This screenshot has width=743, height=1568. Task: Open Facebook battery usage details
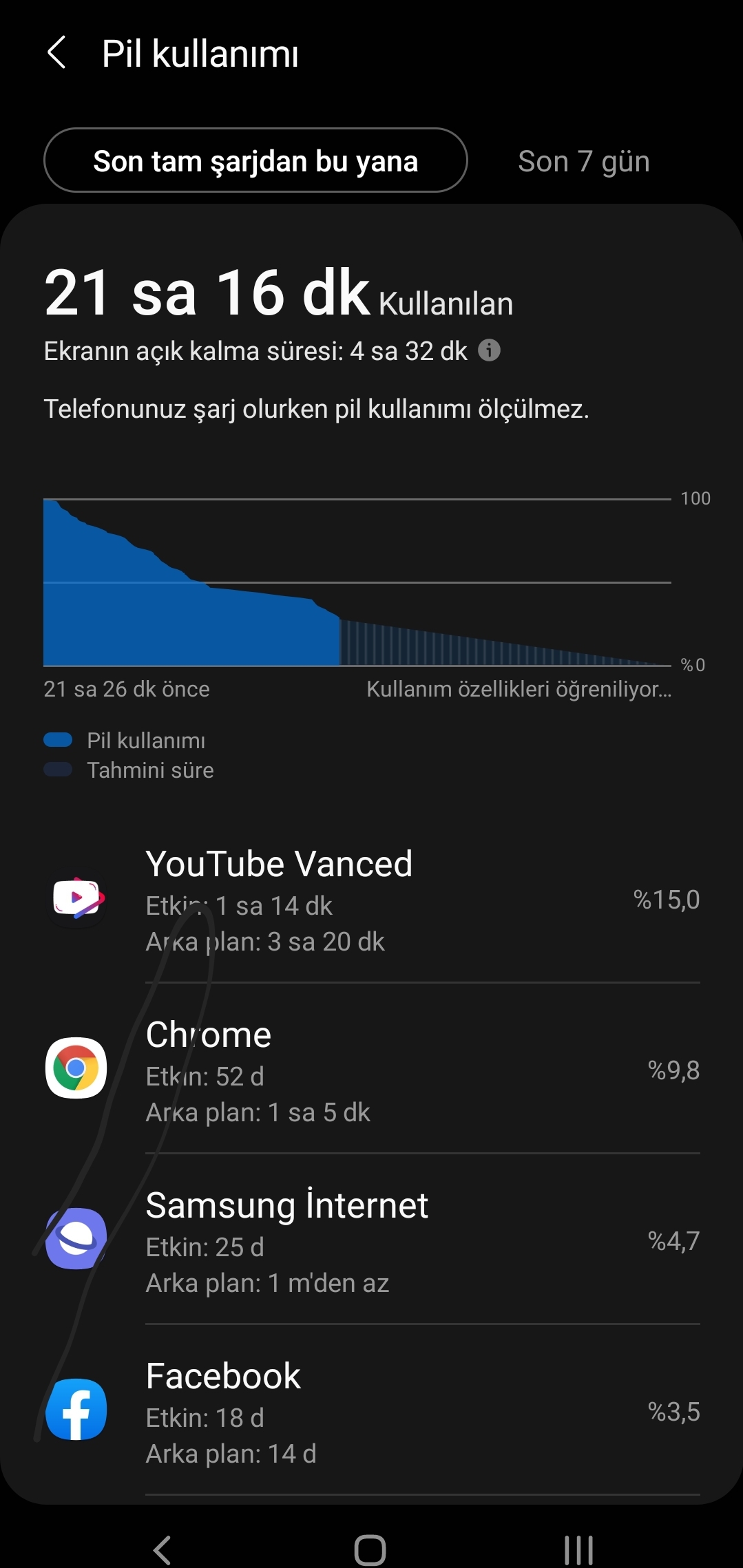[372, 1411]
